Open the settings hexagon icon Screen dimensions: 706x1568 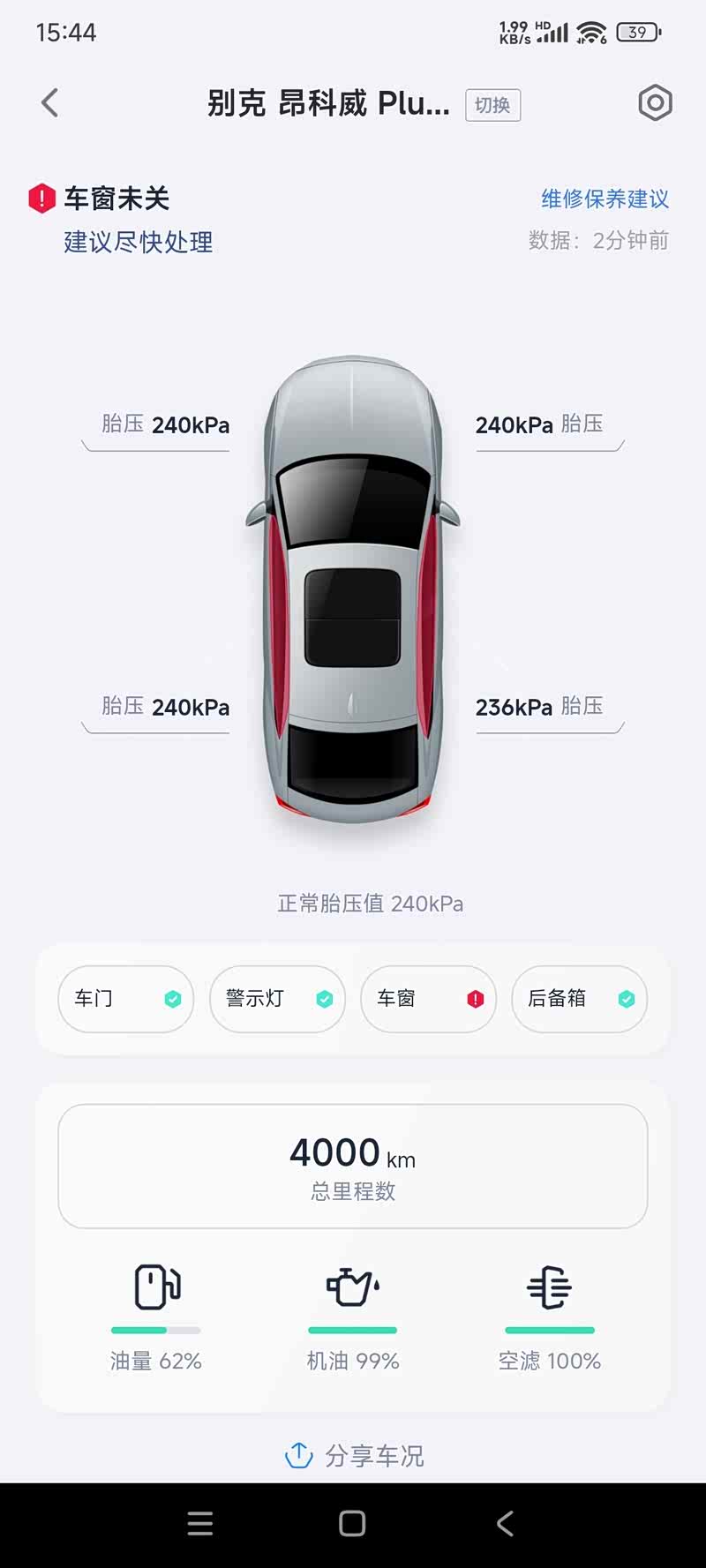(x=655, y=103)
